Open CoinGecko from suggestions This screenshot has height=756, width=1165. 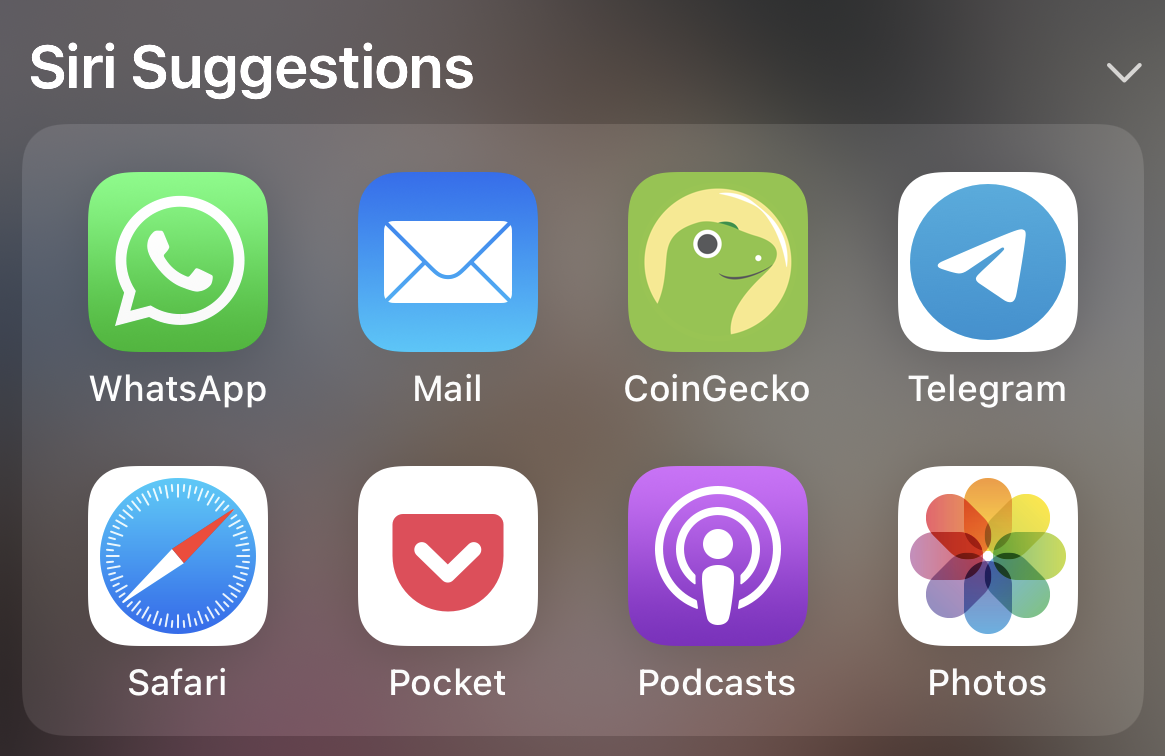coord(717,262)
